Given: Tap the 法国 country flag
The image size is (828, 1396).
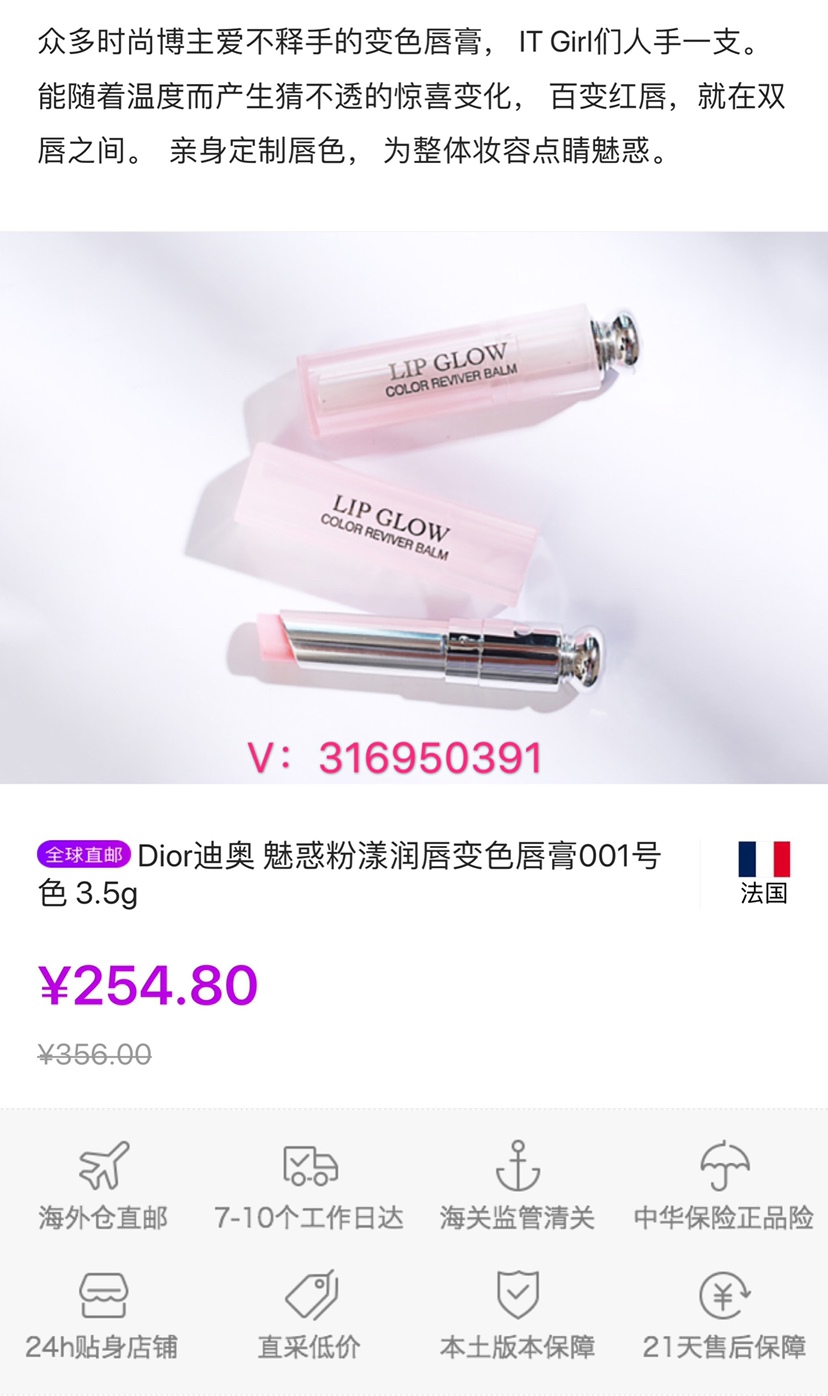Looking at the screenshot, I should click(764, 859).
